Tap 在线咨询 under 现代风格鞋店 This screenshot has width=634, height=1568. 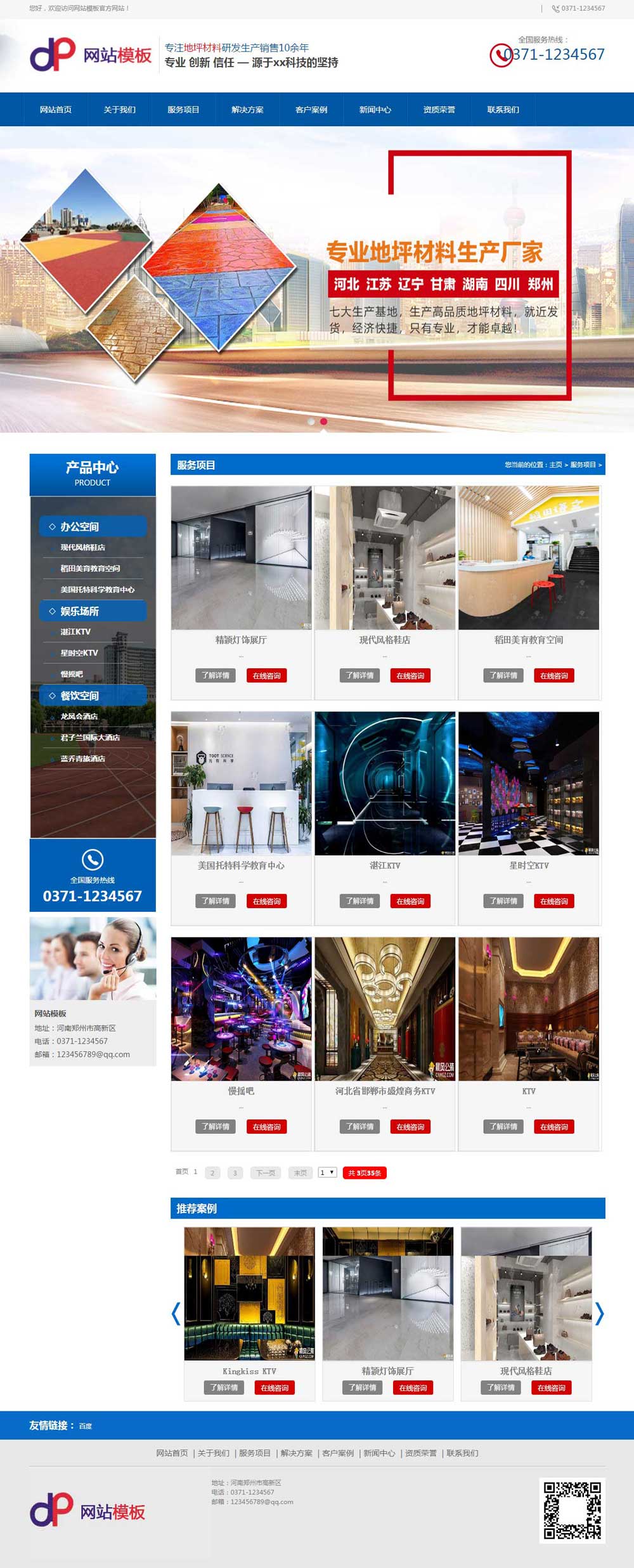pos(410,675)
